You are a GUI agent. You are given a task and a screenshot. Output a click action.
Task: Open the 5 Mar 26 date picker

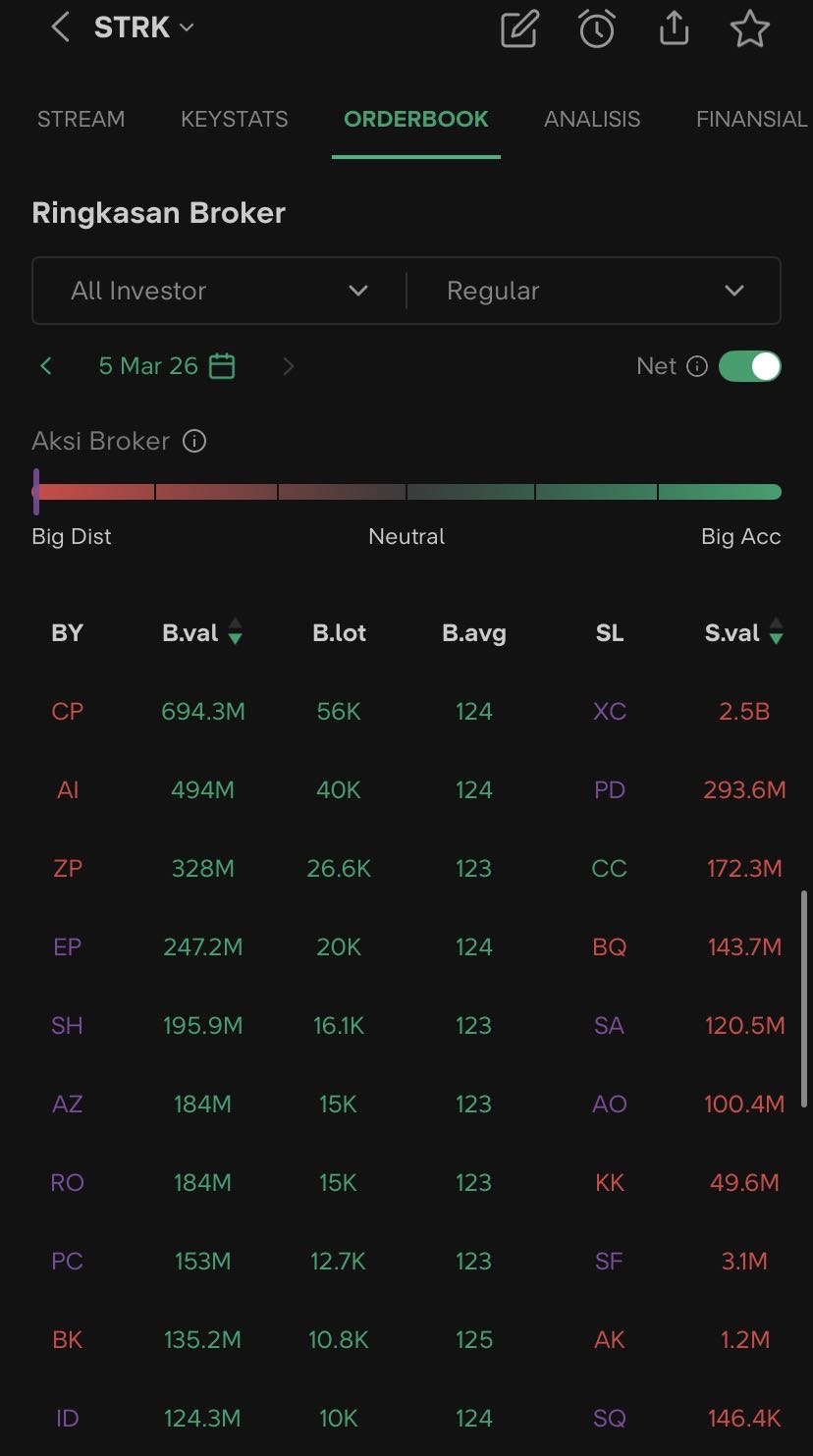[x=167, y=366]
